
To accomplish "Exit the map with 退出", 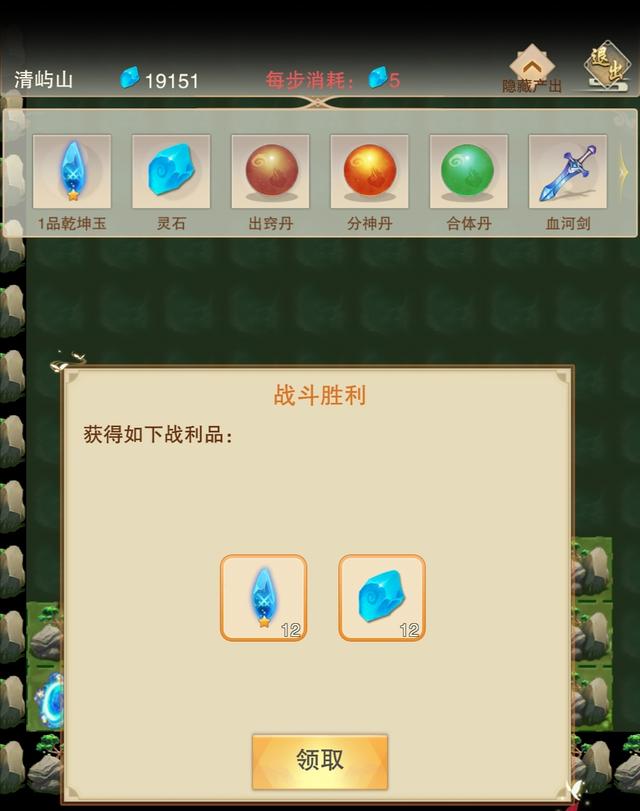I will (x=604, y=68).
